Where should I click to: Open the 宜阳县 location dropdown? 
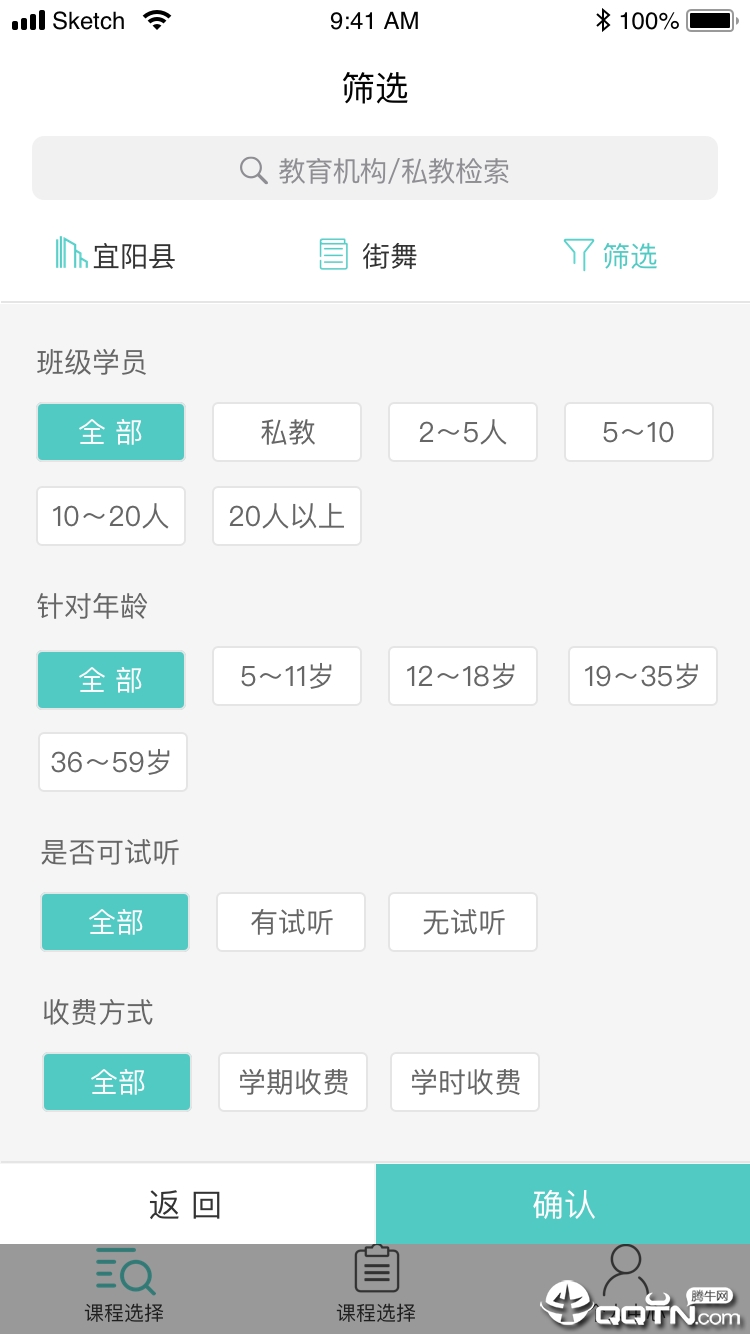coord(116,256)
